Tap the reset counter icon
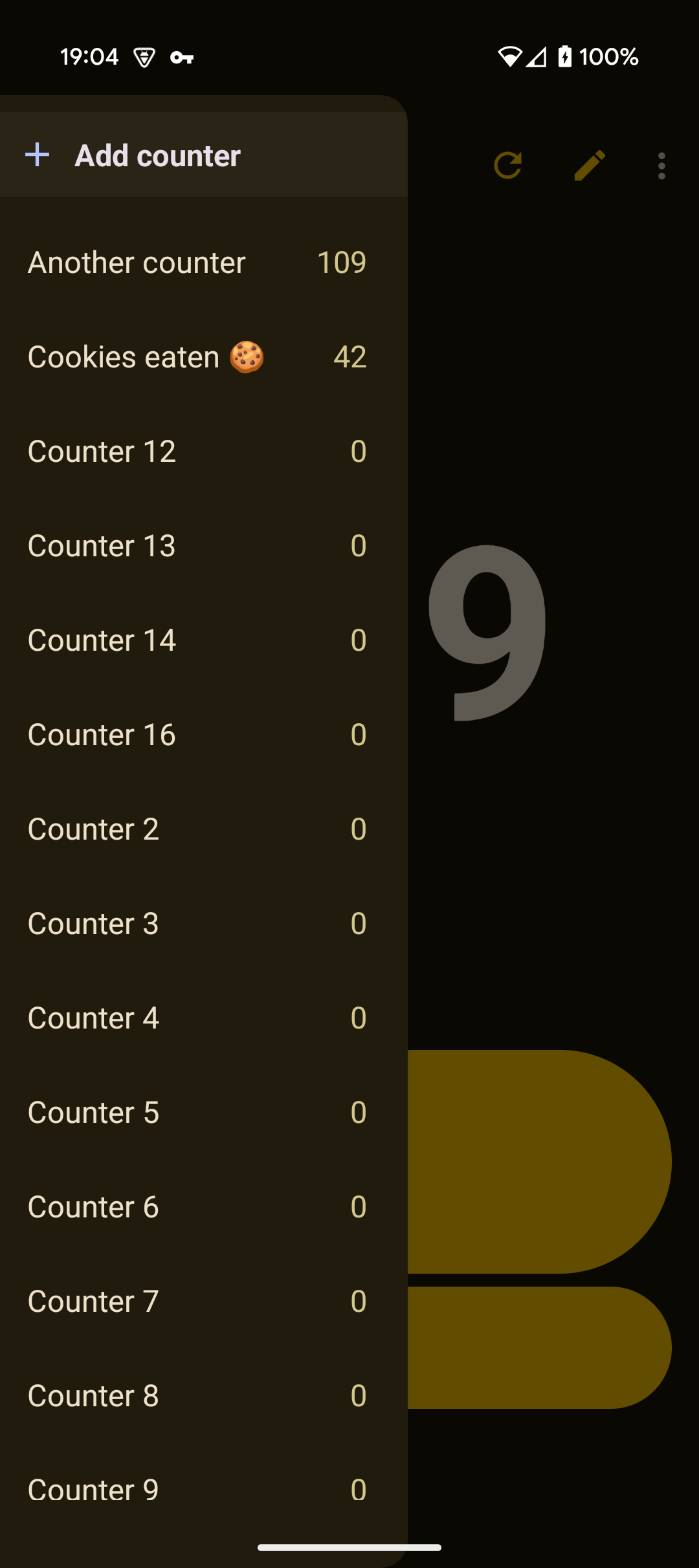699x1568 pixels. pos(508,166)
